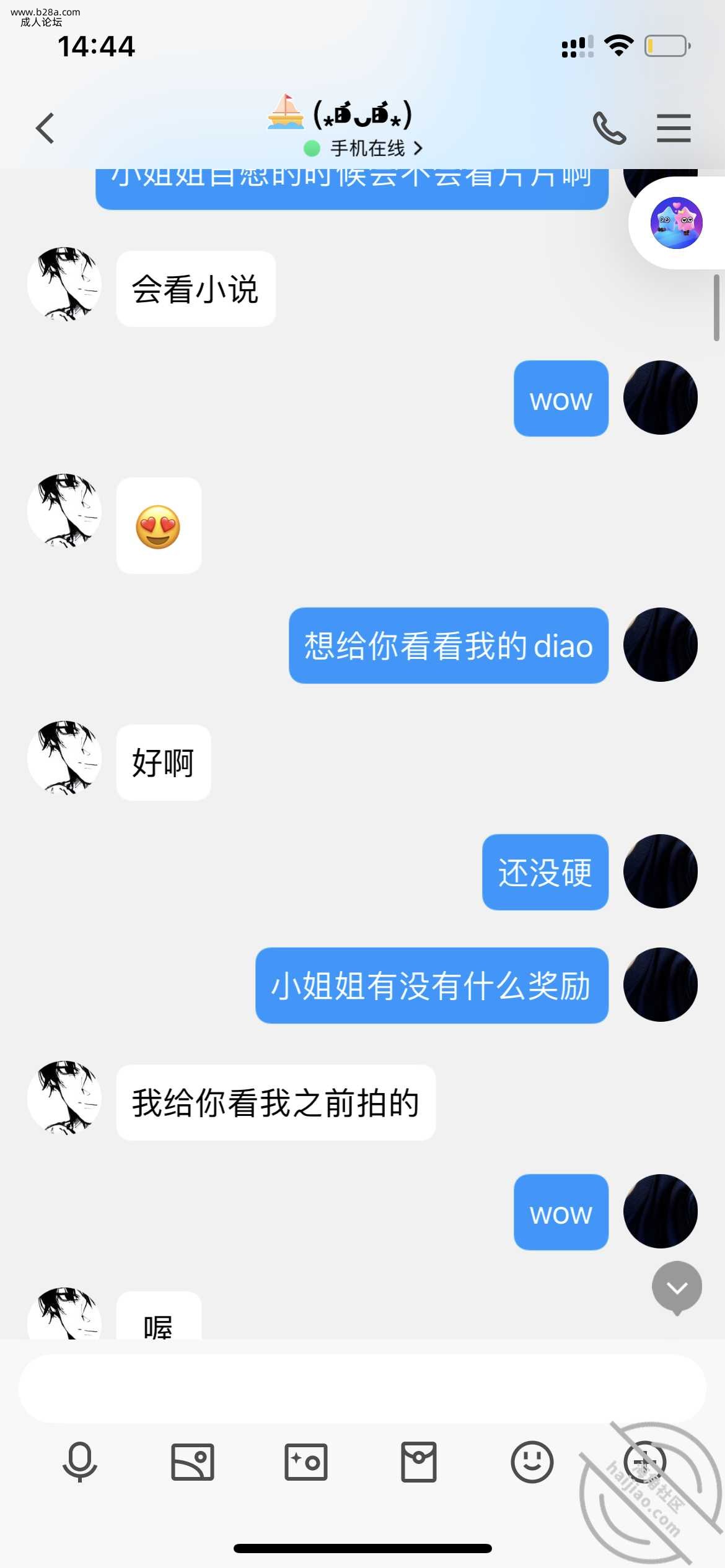The width and height of the screenshot is (725, 1568).
Task: Open the emoji sticker panel
Action: point(532,1462)
